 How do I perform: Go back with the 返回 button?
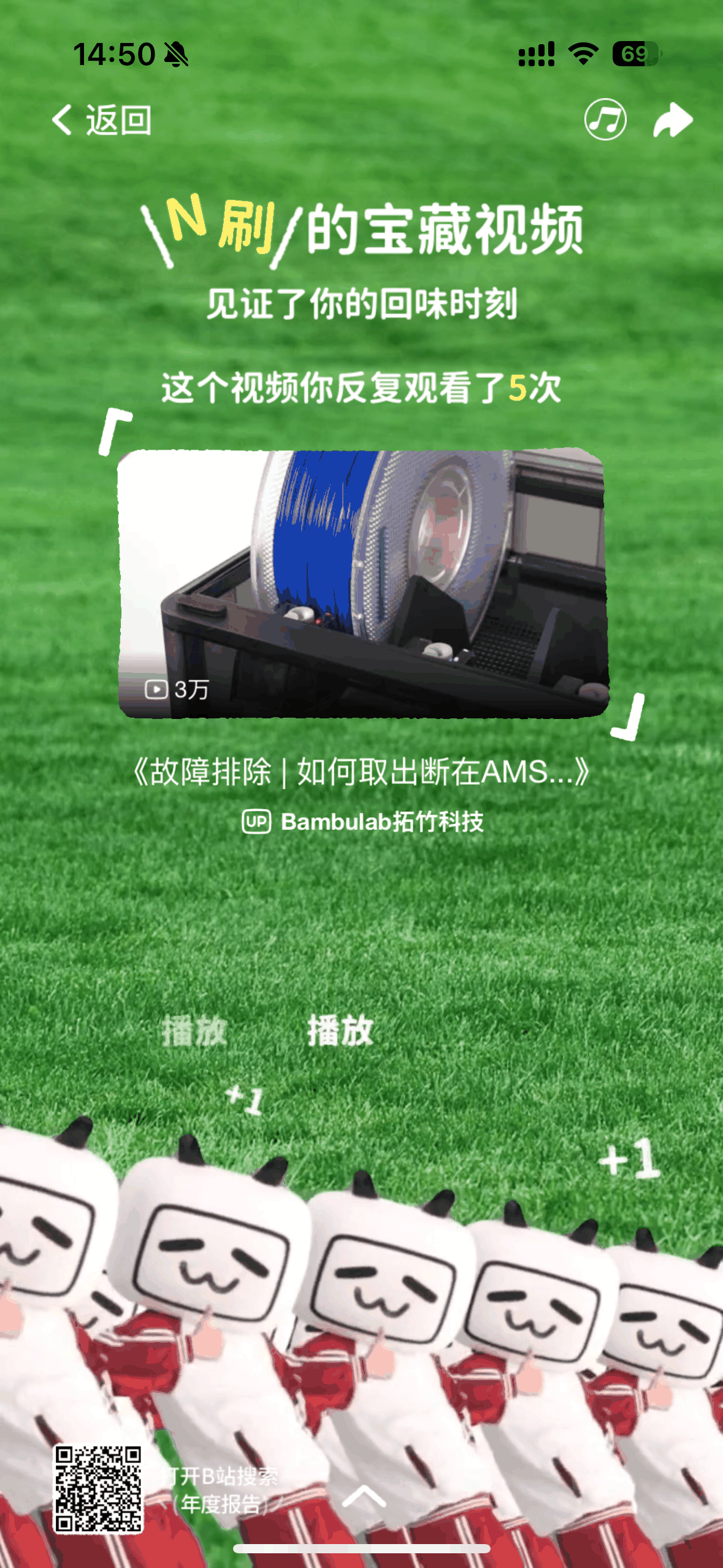[x=102, y=120]
